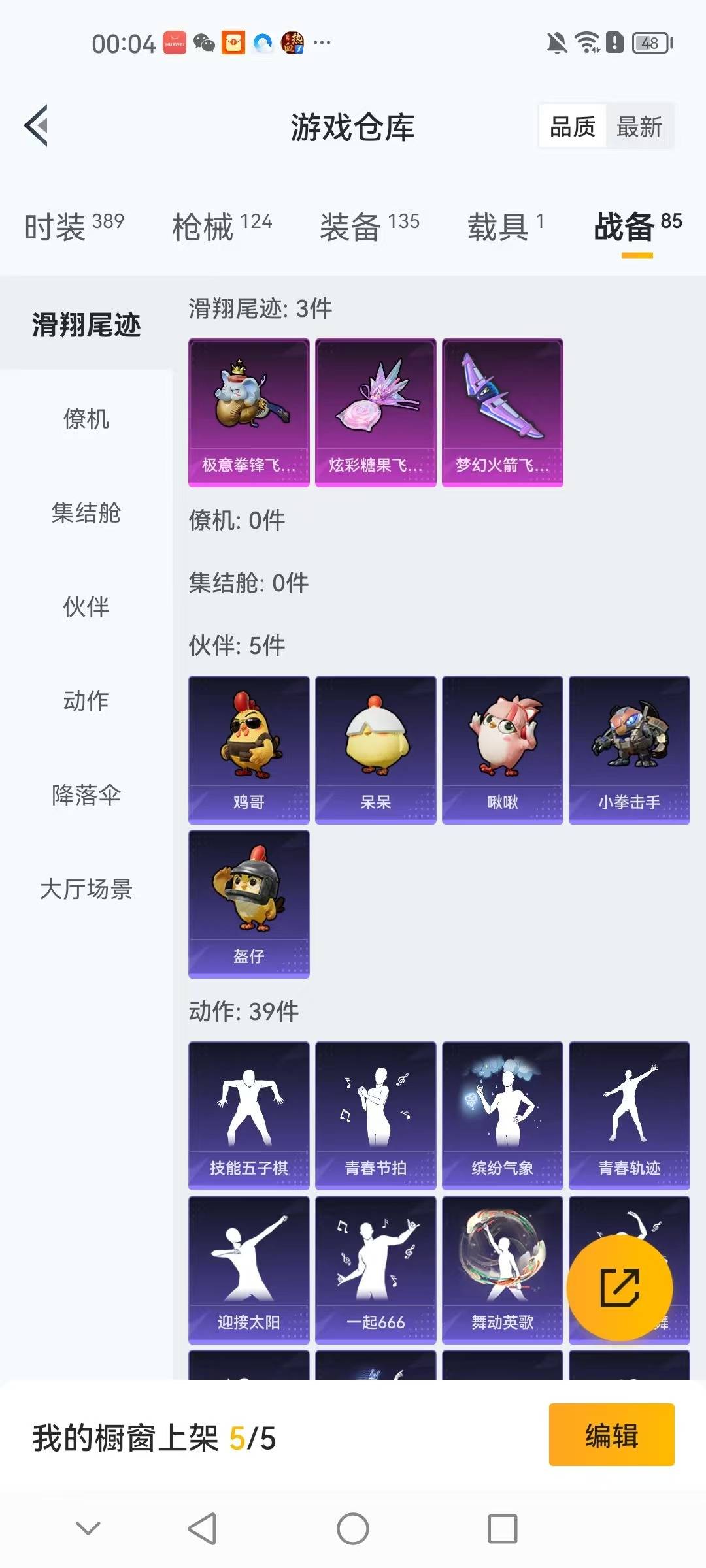This screenshot has height=1568, width=706.
Task: Tap the back arrow to leave 游戏仓库
Action: click(x=37, y=126)
